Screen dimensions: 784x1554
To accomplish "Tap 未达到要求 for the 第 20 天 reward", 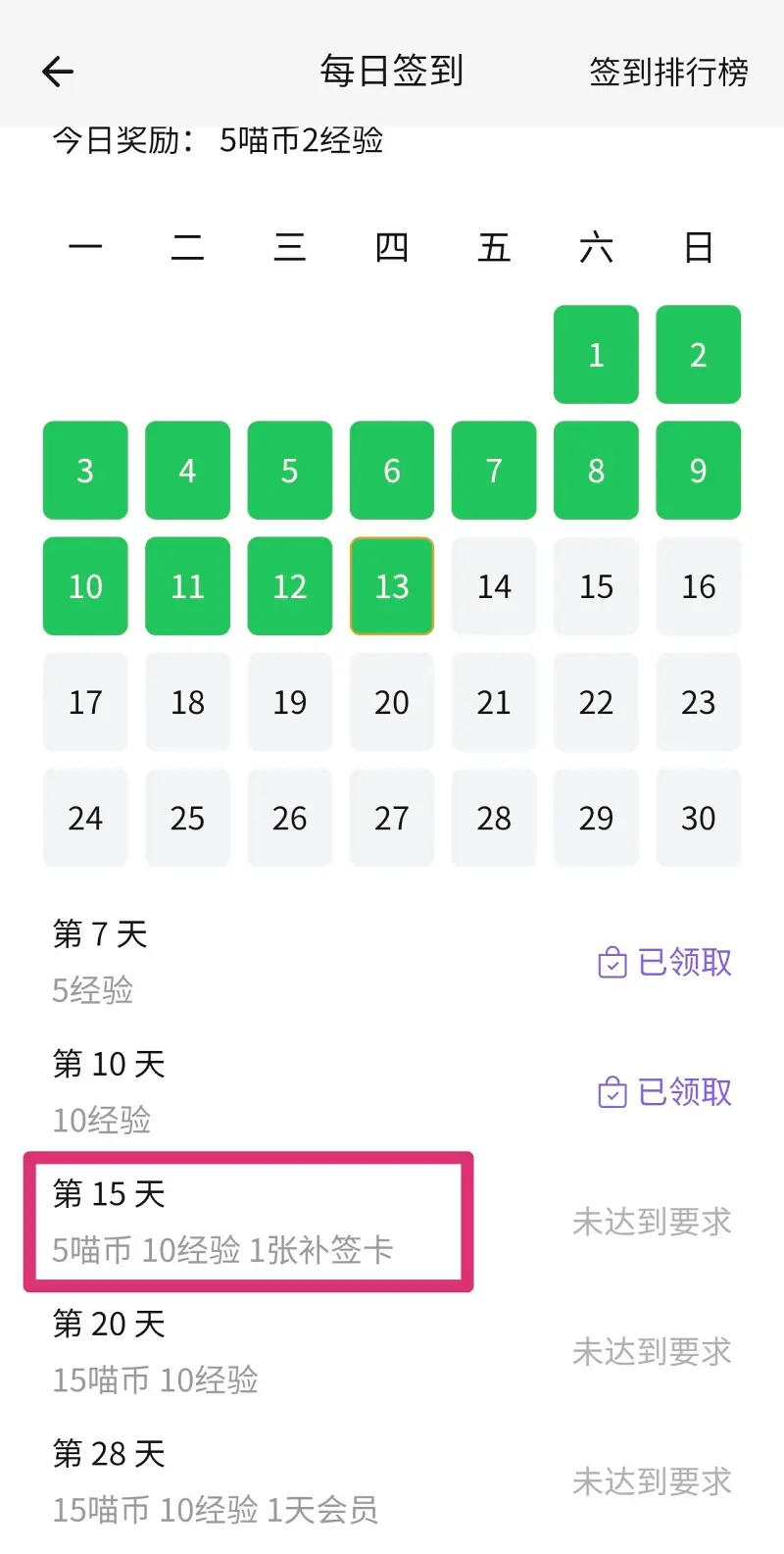I will point(652,1352).
